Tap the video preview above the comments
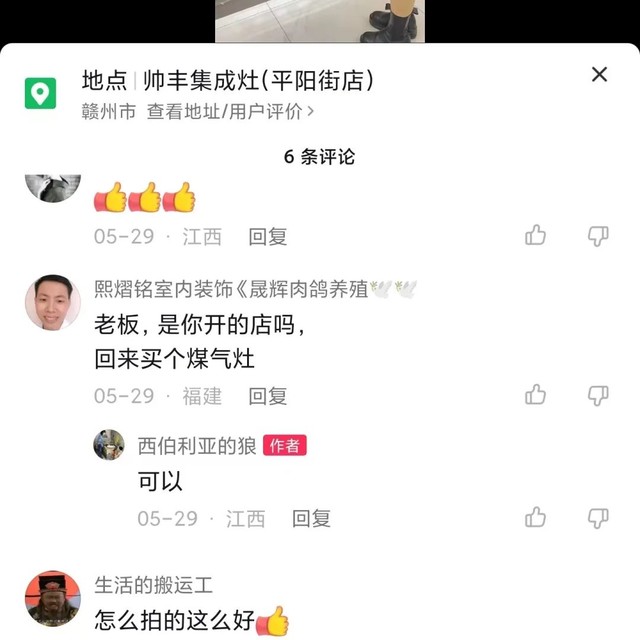The image size is (640, 640). 320,20
